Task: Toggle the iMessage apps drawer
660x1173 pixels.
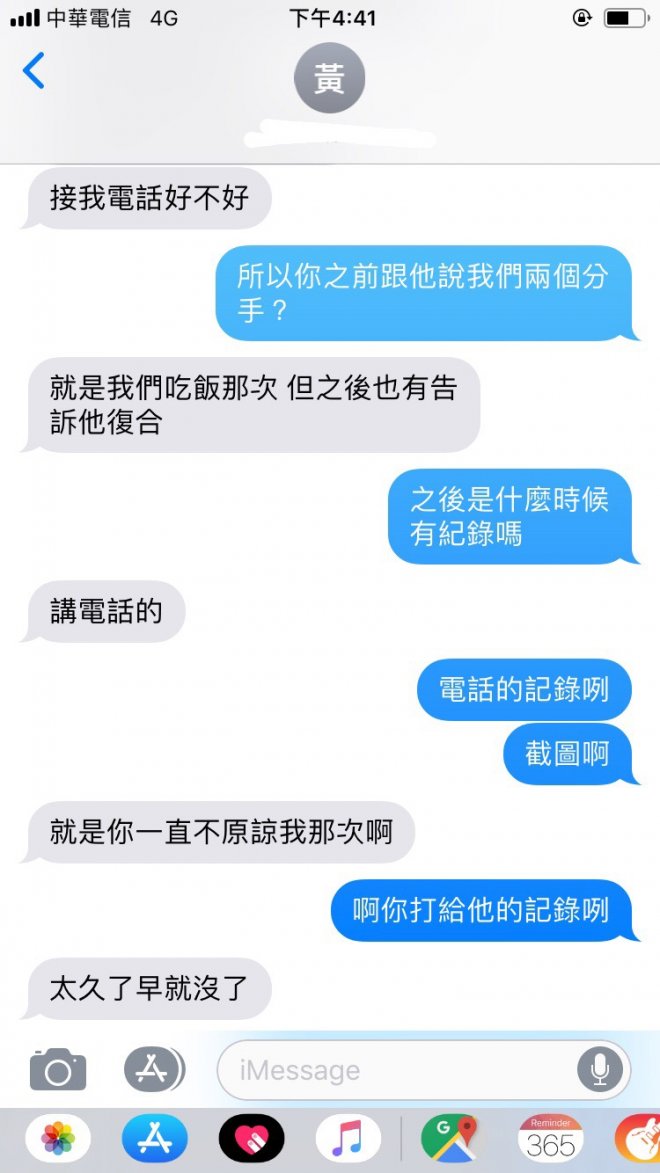Action: coord(154,1069)
